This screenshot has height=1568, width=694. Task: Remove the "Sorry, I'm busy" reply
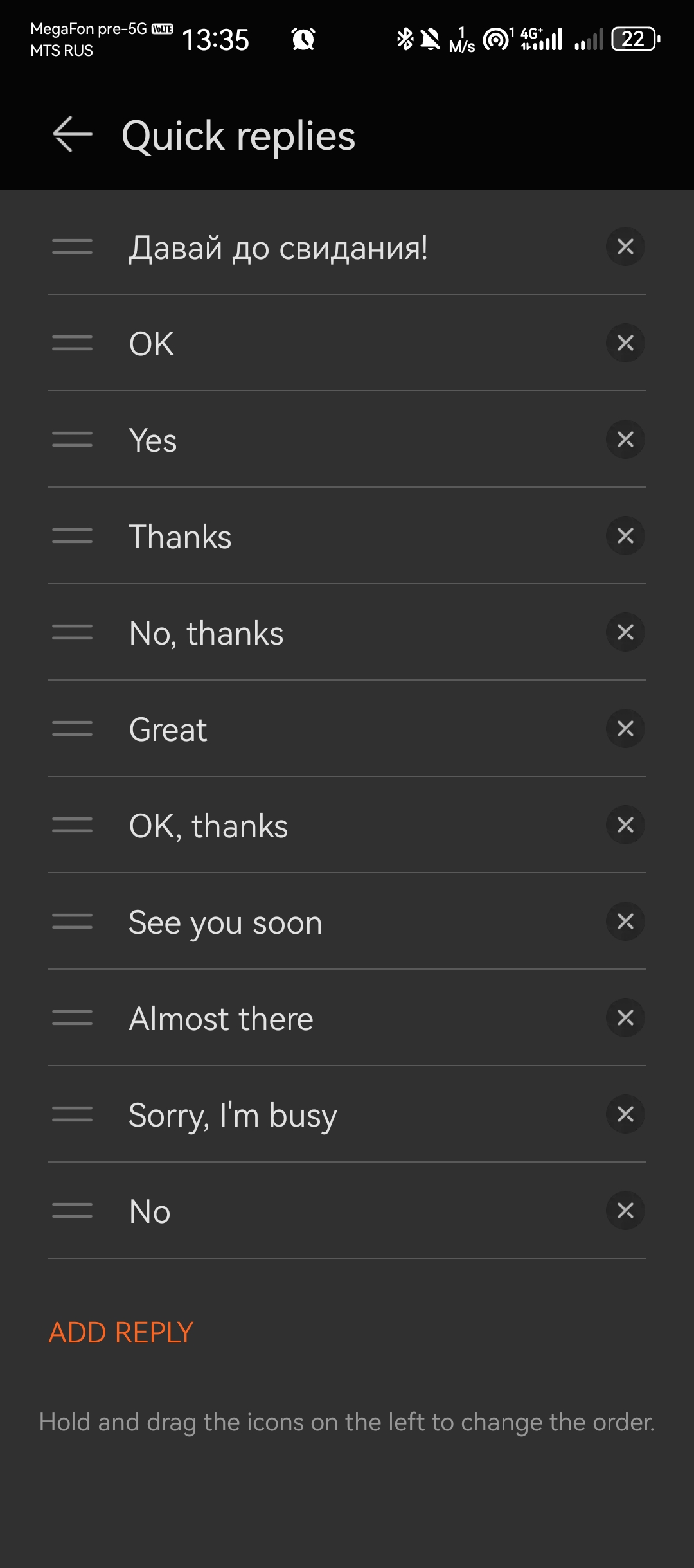[625, 1114]
